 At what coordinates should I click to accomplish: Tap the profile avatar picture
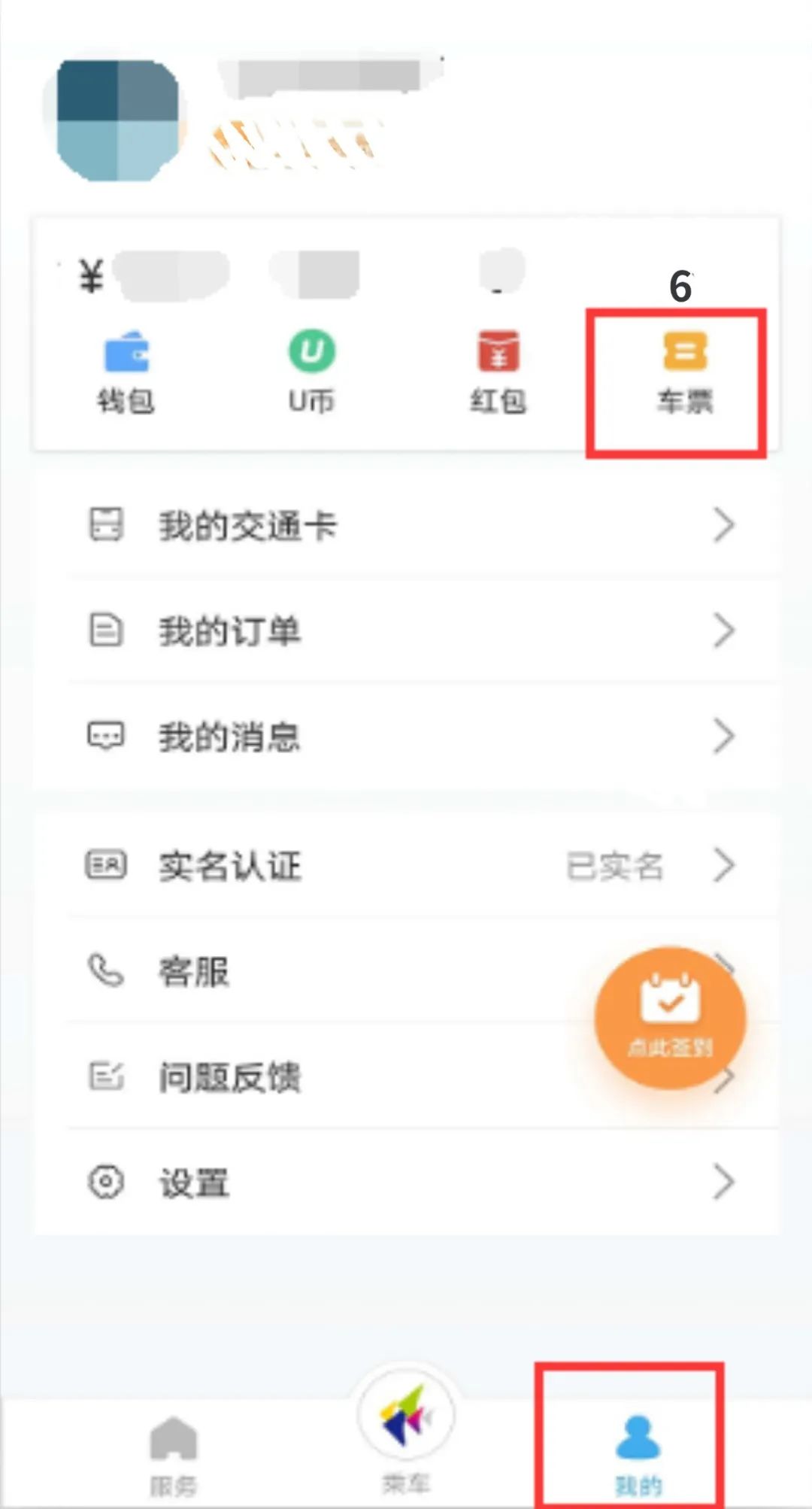pyautogui.click(x=117, y=120)
